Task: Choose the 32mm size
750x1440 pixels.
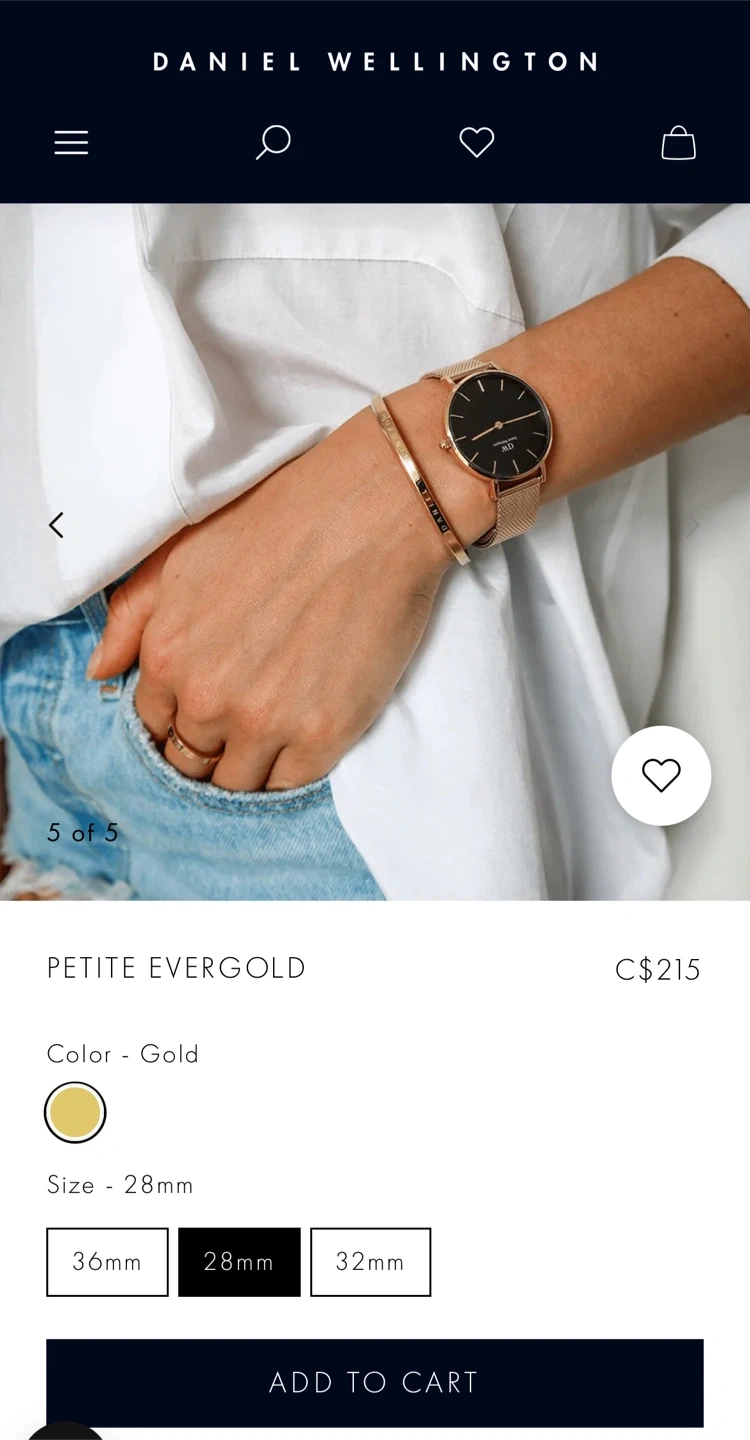Action: (370, 1262)
